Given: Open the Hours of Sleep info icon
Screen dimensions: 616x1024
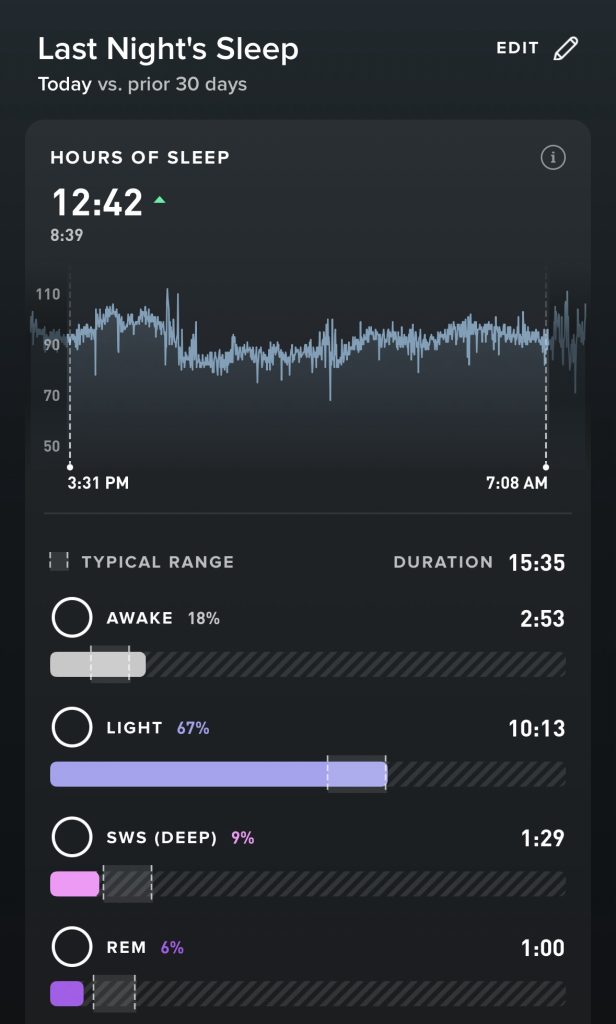Looking at the screenshot, I should pyautogui.click(x=553, y=157).
